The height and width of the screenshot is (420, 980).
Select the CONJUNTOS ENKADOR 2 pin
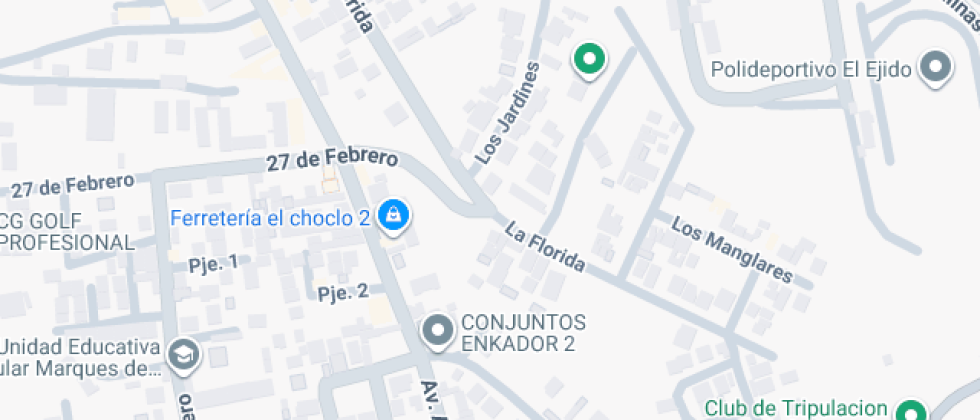tap(438, 330)
